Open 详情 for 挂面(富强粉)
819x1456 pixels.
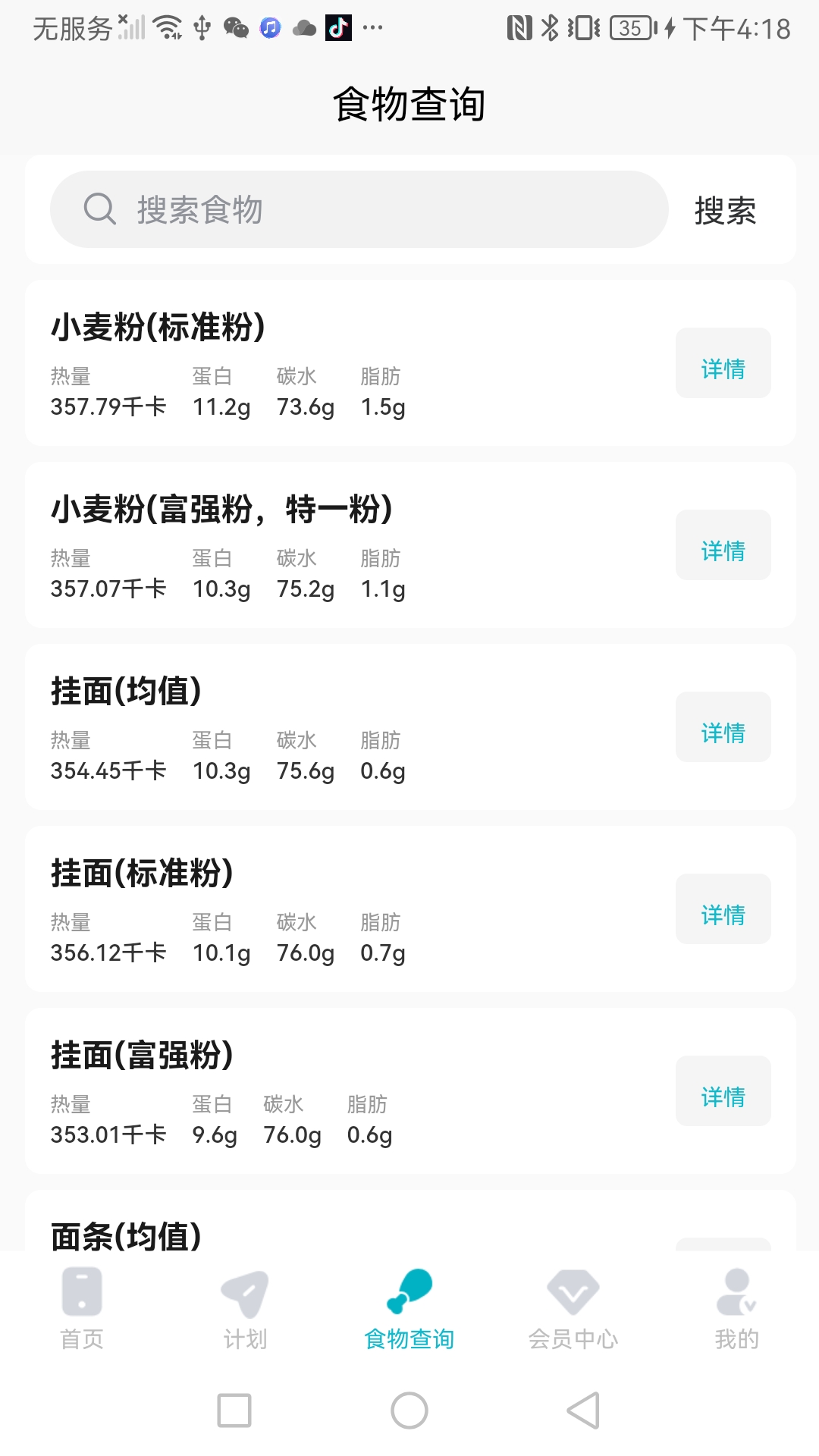pyautogui.click(x=723, y=1090)
